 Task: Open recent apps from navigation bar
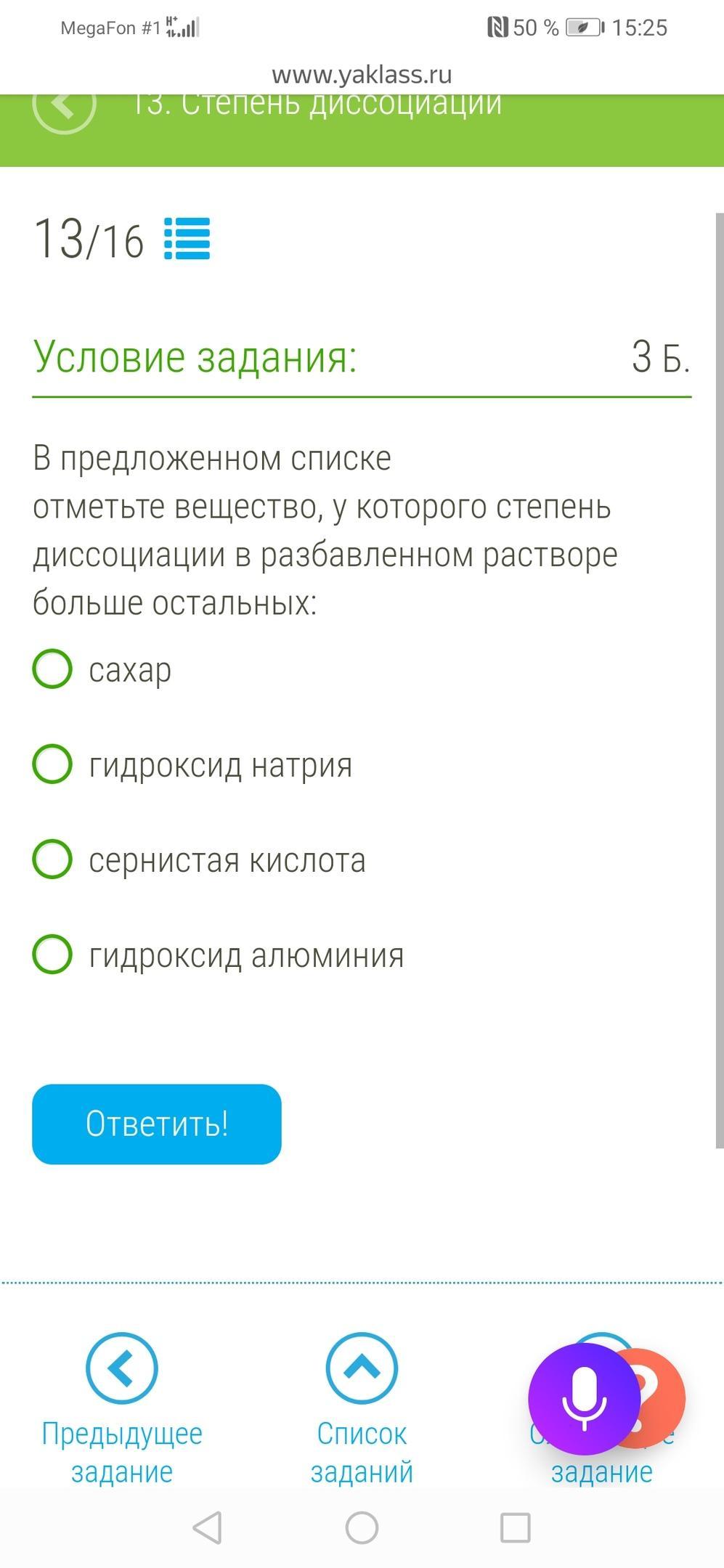(516, 1528)
